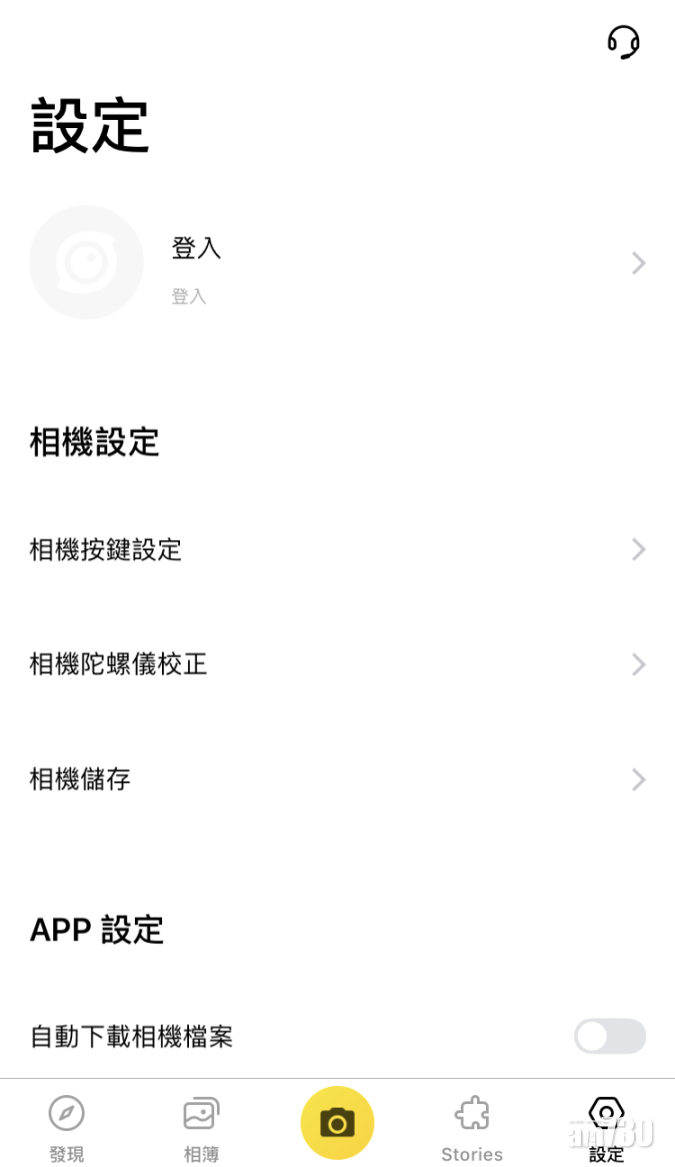Open 相機儲存 storage settings
Screen dimensions: 675x1167
pos(337,779)
